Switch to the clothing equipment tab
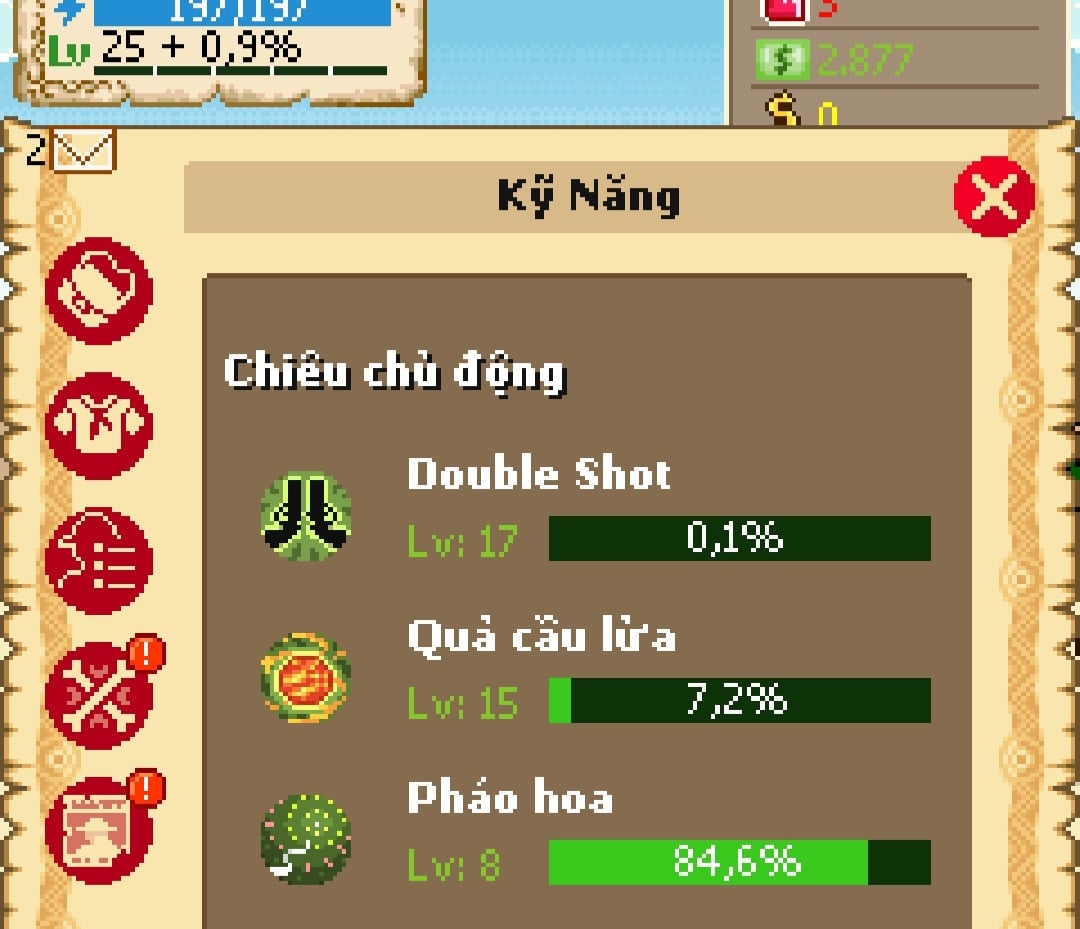Viewport: 1080px width, 929px height. (x=98, y=425)
